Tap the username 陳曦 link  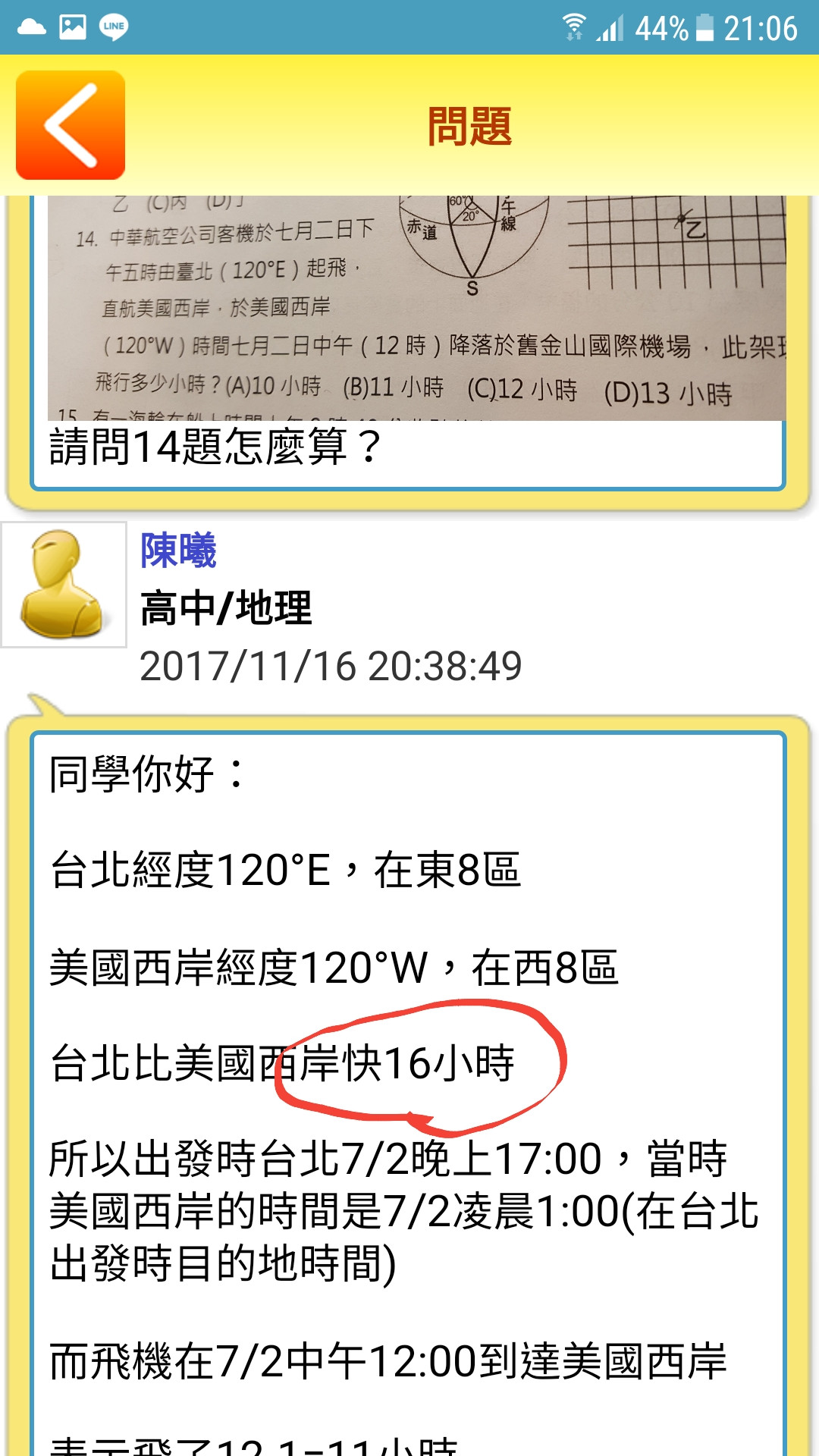(179, 551)
